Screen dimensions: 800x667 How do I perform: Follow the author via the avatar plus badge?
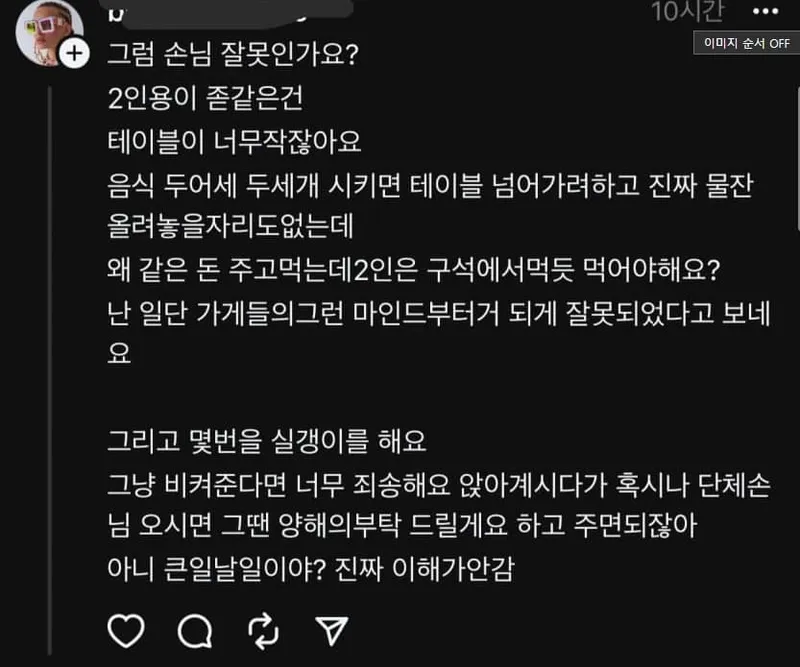(x=73, y=53)
